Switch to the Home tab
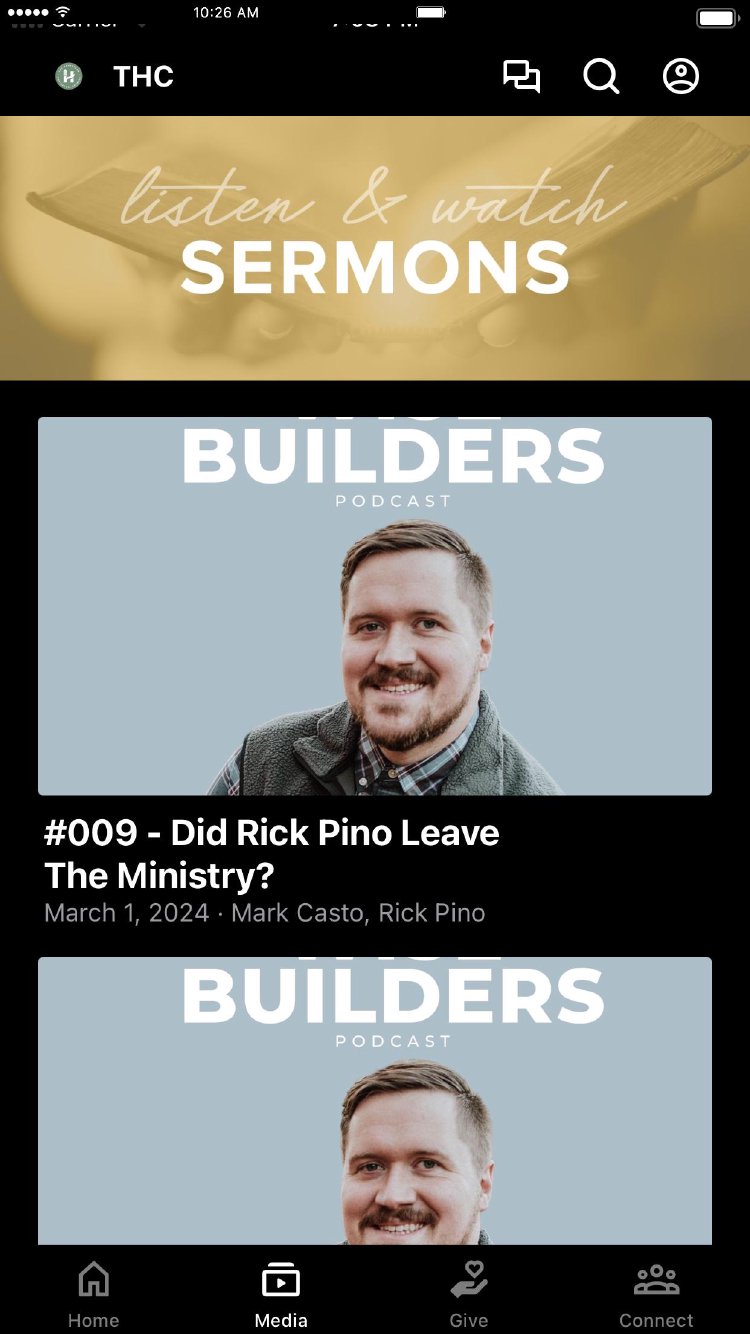The image size is (750, 1334). [93, 1294]
